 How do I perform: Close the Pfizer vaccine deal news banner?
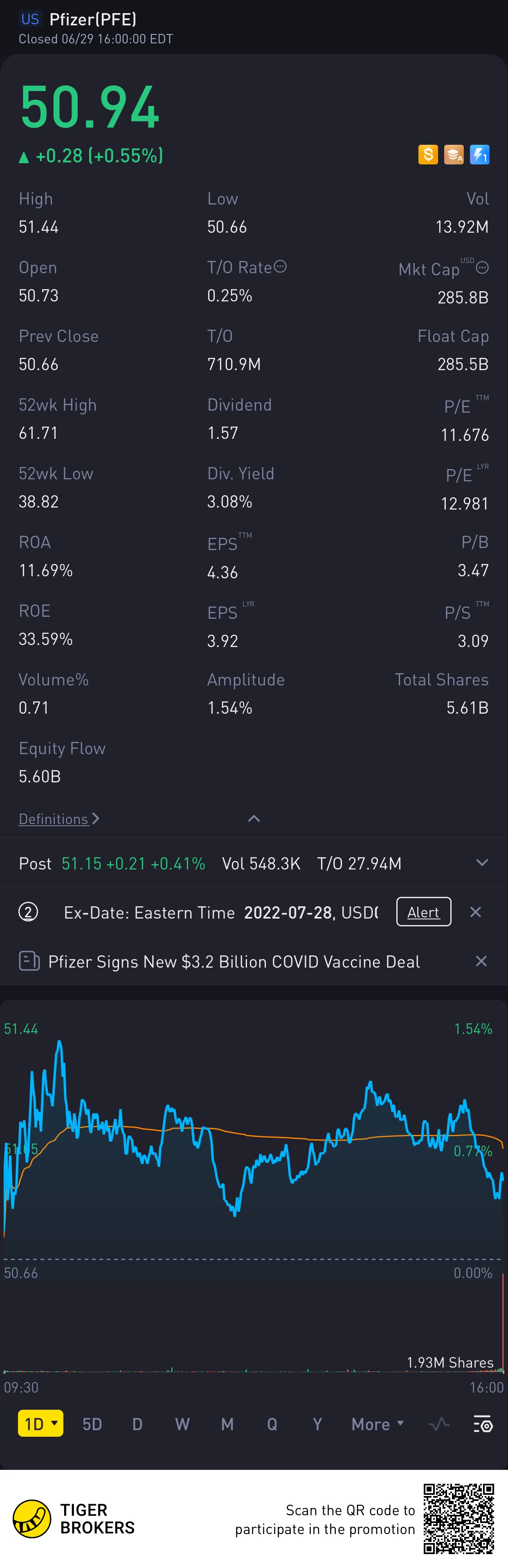pos(481,961)
